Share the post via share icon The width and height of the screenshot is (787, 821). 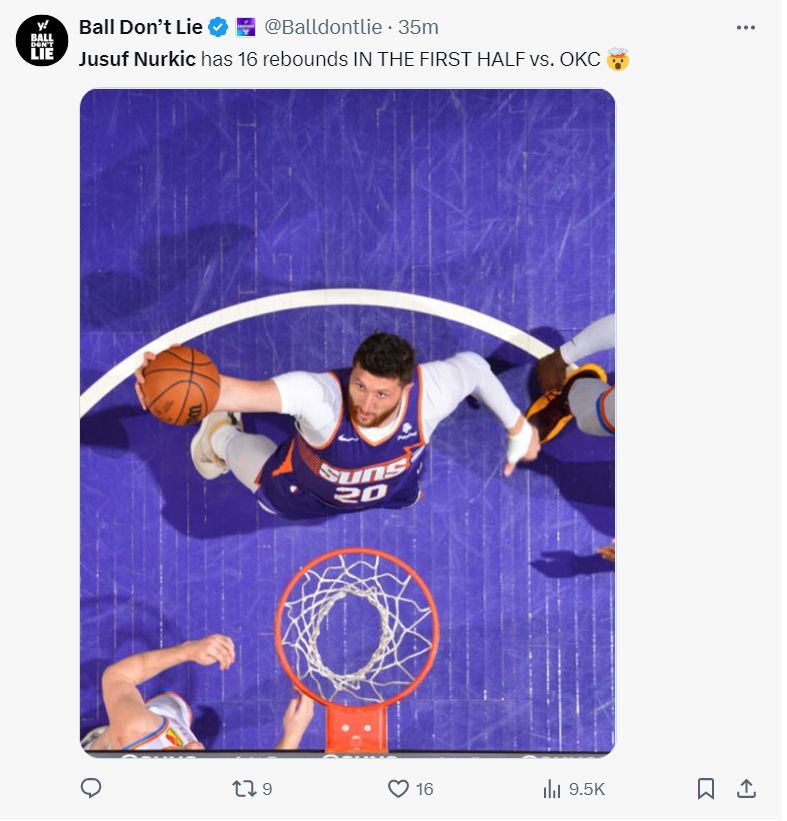point(746,789)
